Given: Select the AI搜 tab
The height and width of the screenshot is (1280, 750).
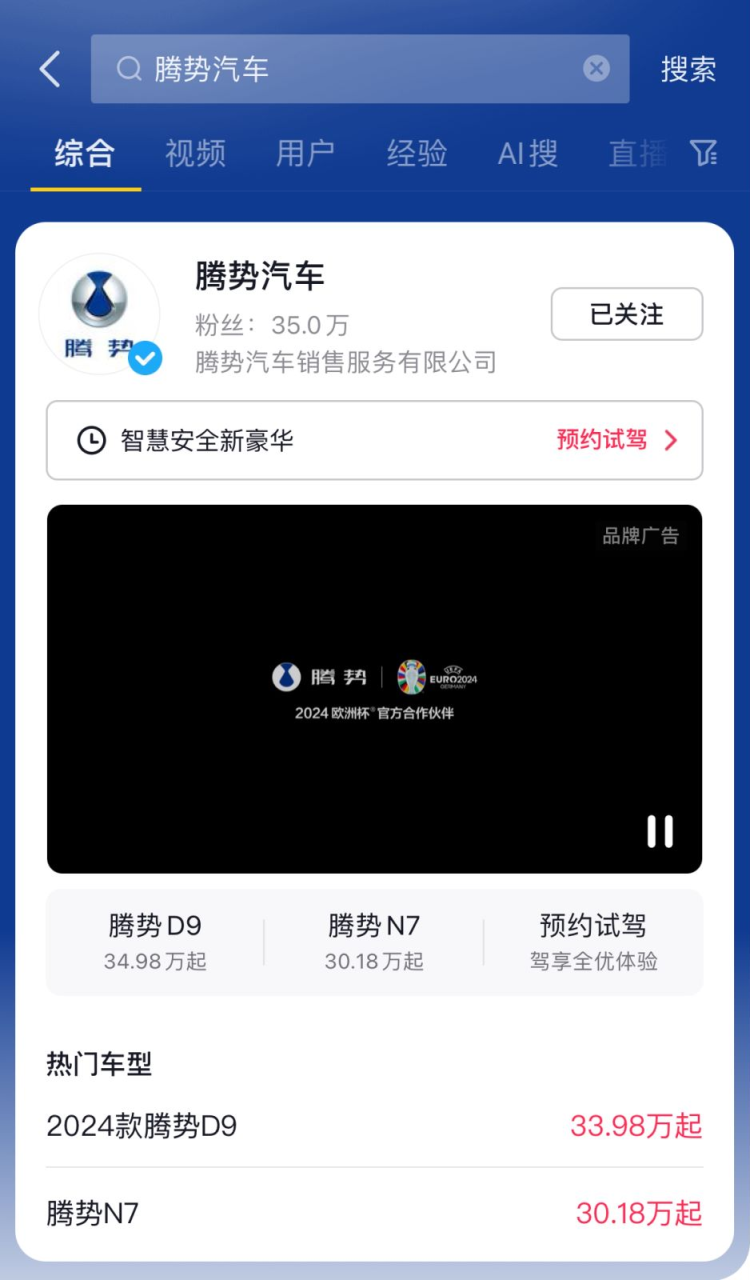Looking at the screenshot, I should coord(528,154).
